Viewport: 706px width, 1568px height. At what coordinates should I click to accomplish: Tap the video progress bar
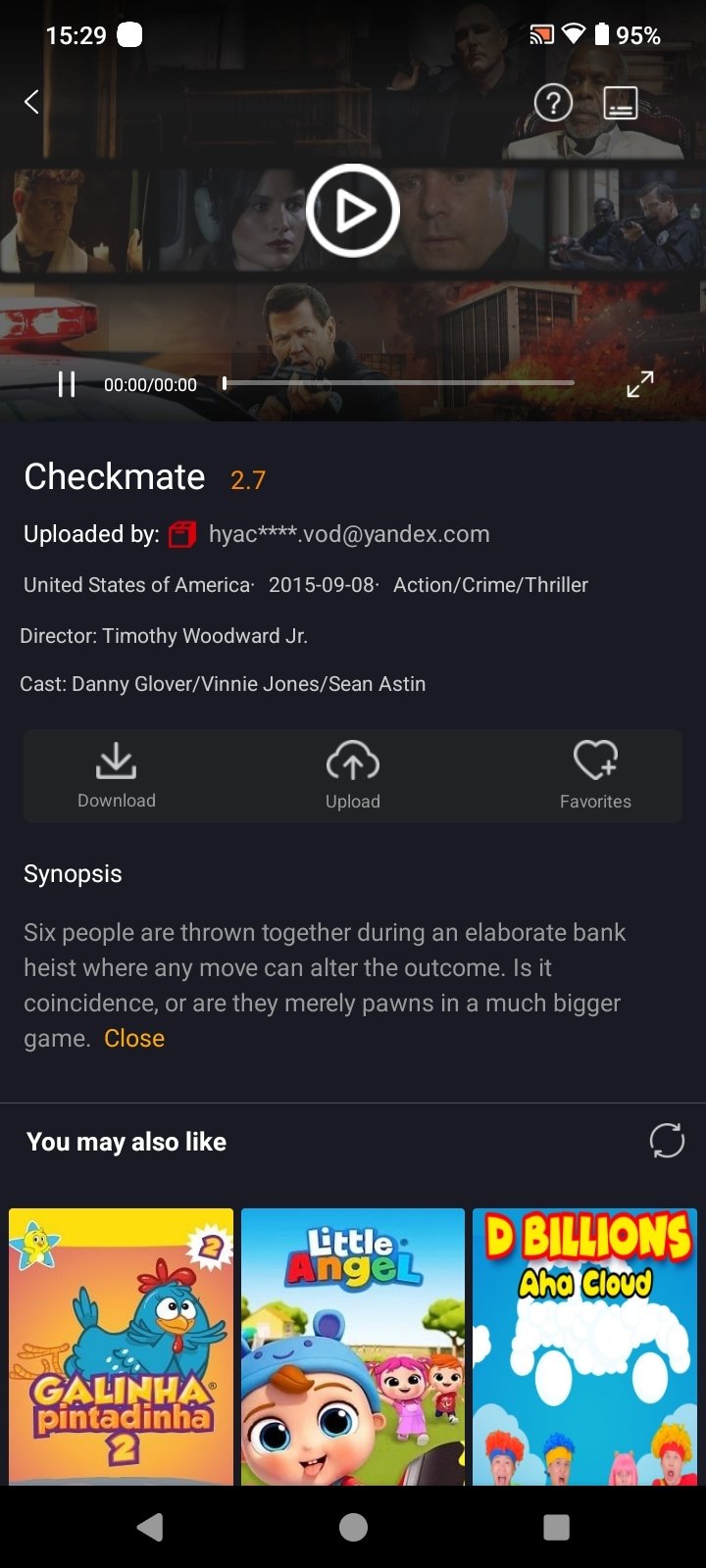[x=398, y=383]
